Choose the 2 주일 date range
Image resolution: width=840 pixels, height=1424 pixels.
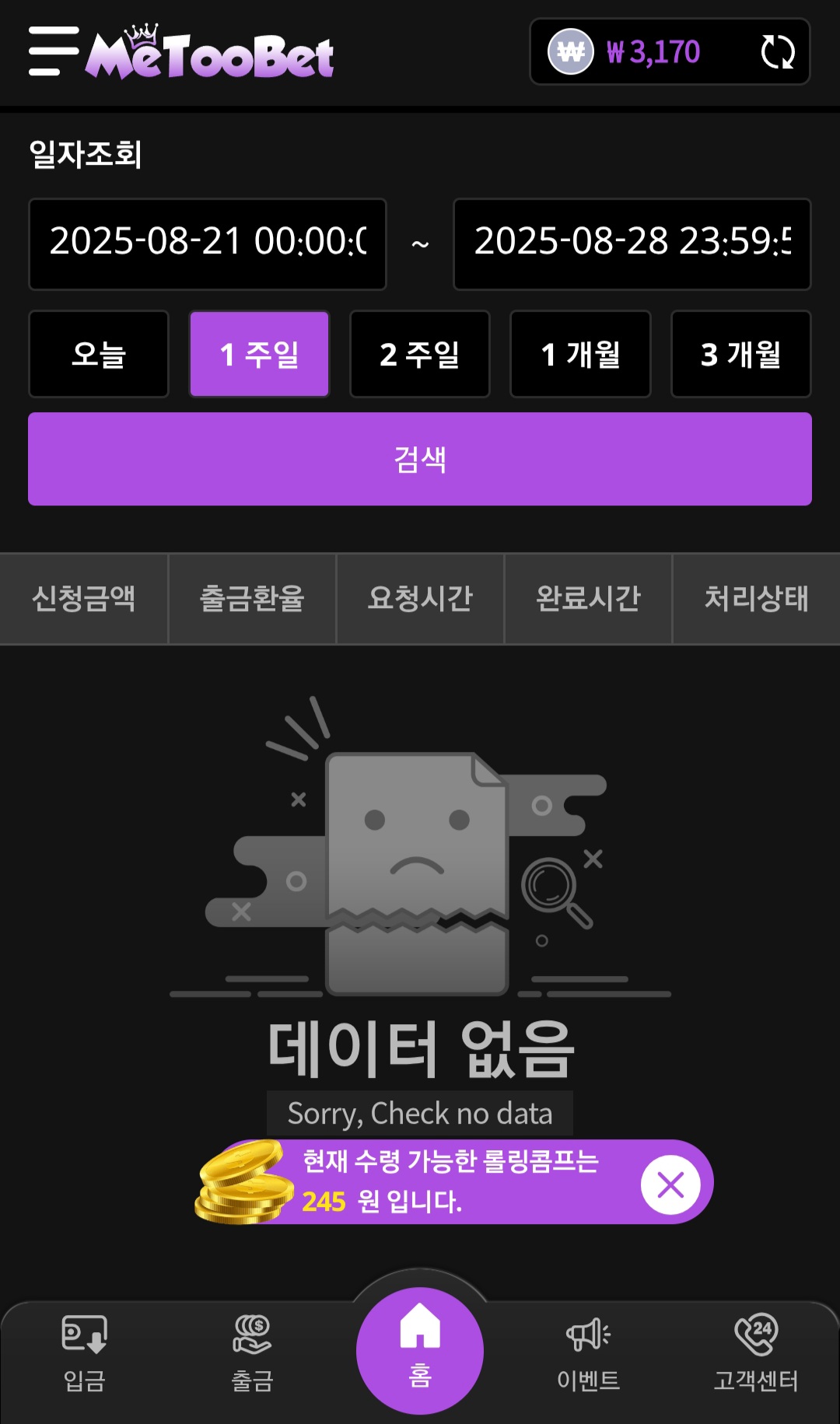point(420,354)
